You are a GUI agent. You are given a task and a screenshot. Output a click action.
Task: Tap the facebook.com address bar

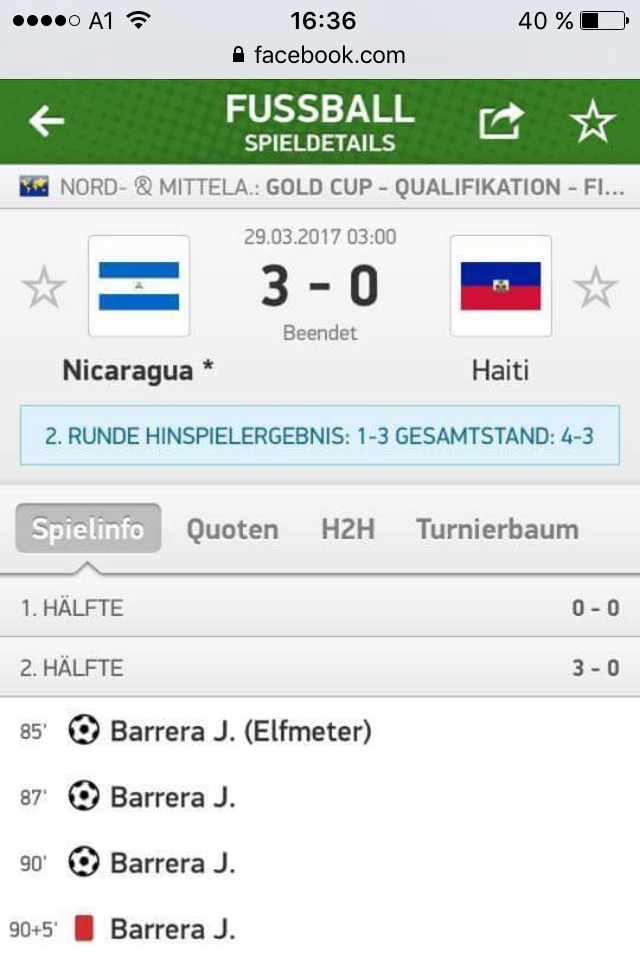pyautogui.click(x=320, y=54)
